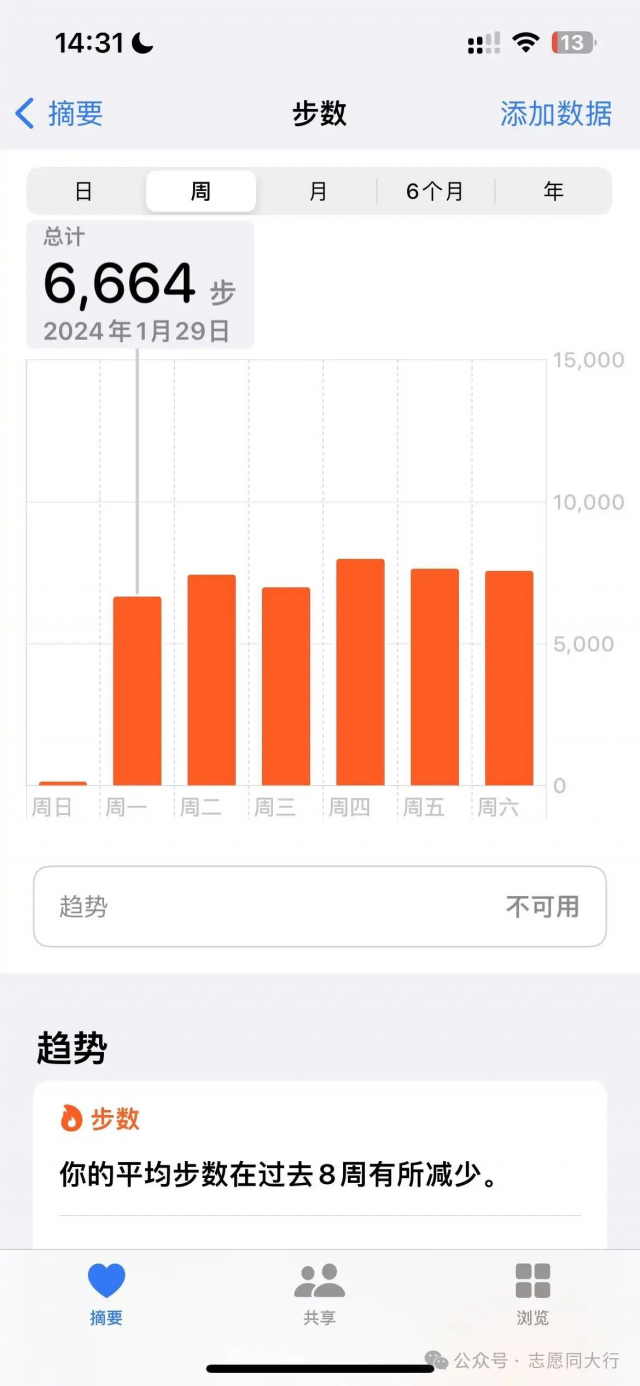The width and height of the screenshot is (640, 1386).
Task: Select the 周六 bar in chart
Action: 509,678
